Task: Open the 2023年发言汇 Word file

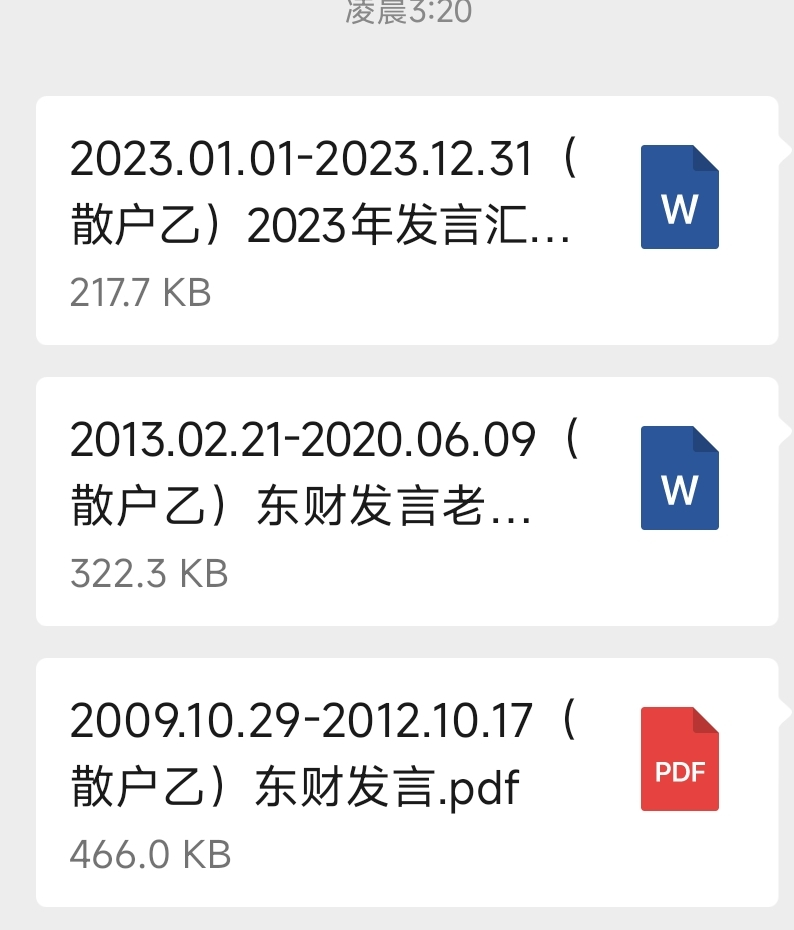Action: click(x=406, y=220)
